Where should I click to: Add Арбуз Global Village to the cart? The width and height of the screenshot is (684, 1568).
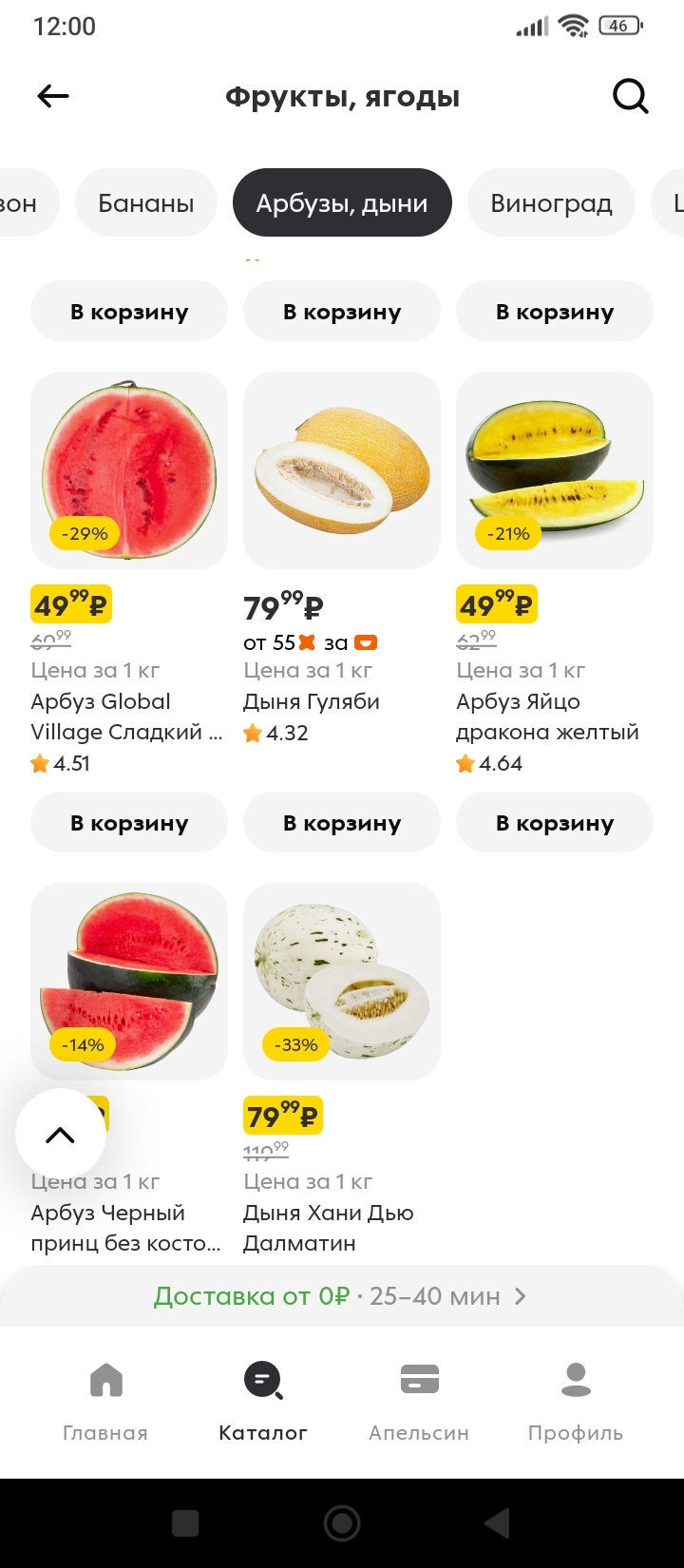click(129, 823)
